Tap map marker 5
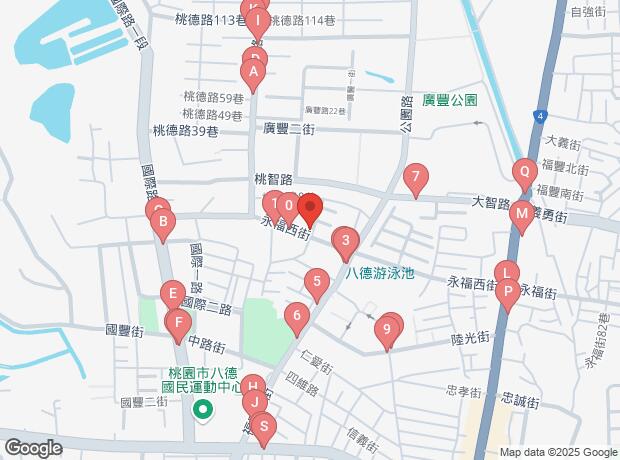 click(317, 281)
